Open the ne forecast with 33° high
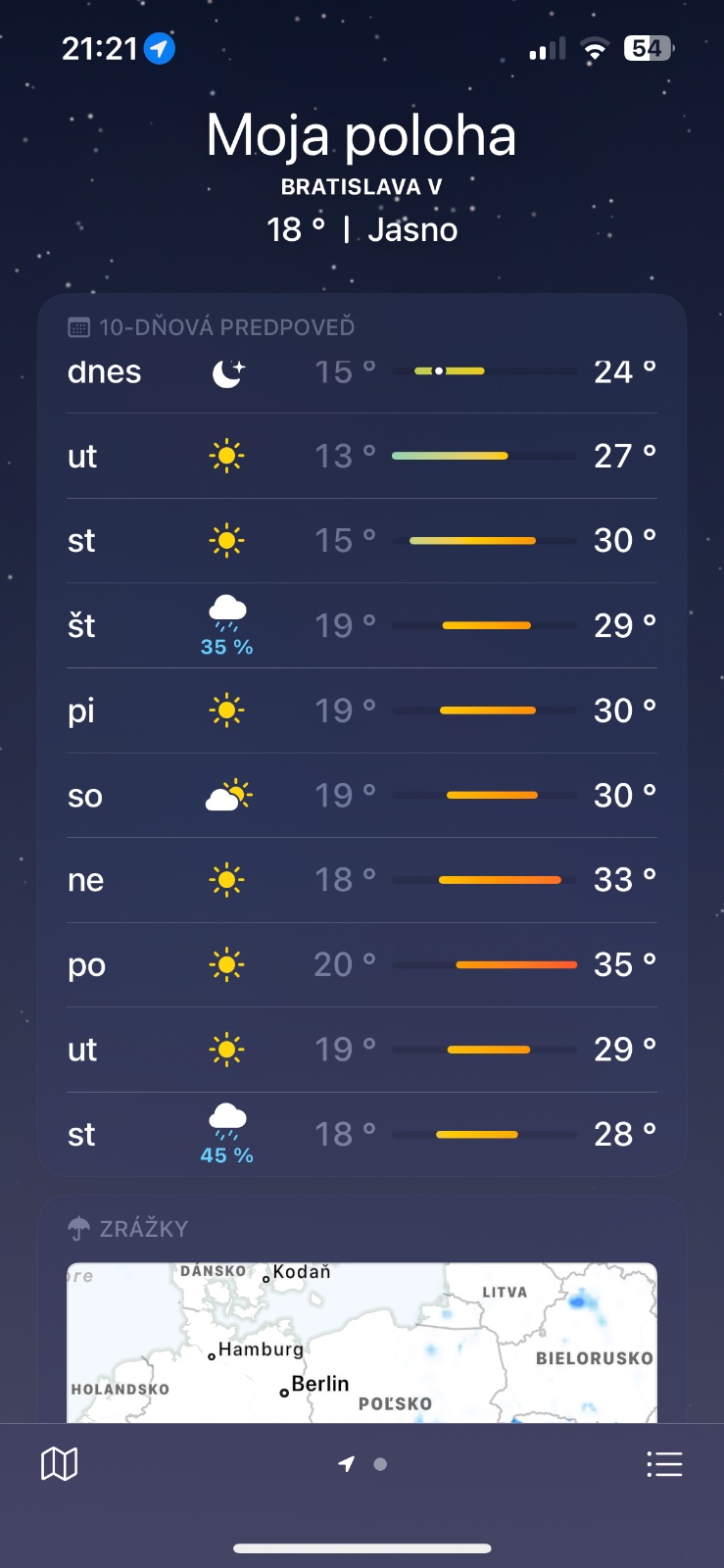 [362, 880]
